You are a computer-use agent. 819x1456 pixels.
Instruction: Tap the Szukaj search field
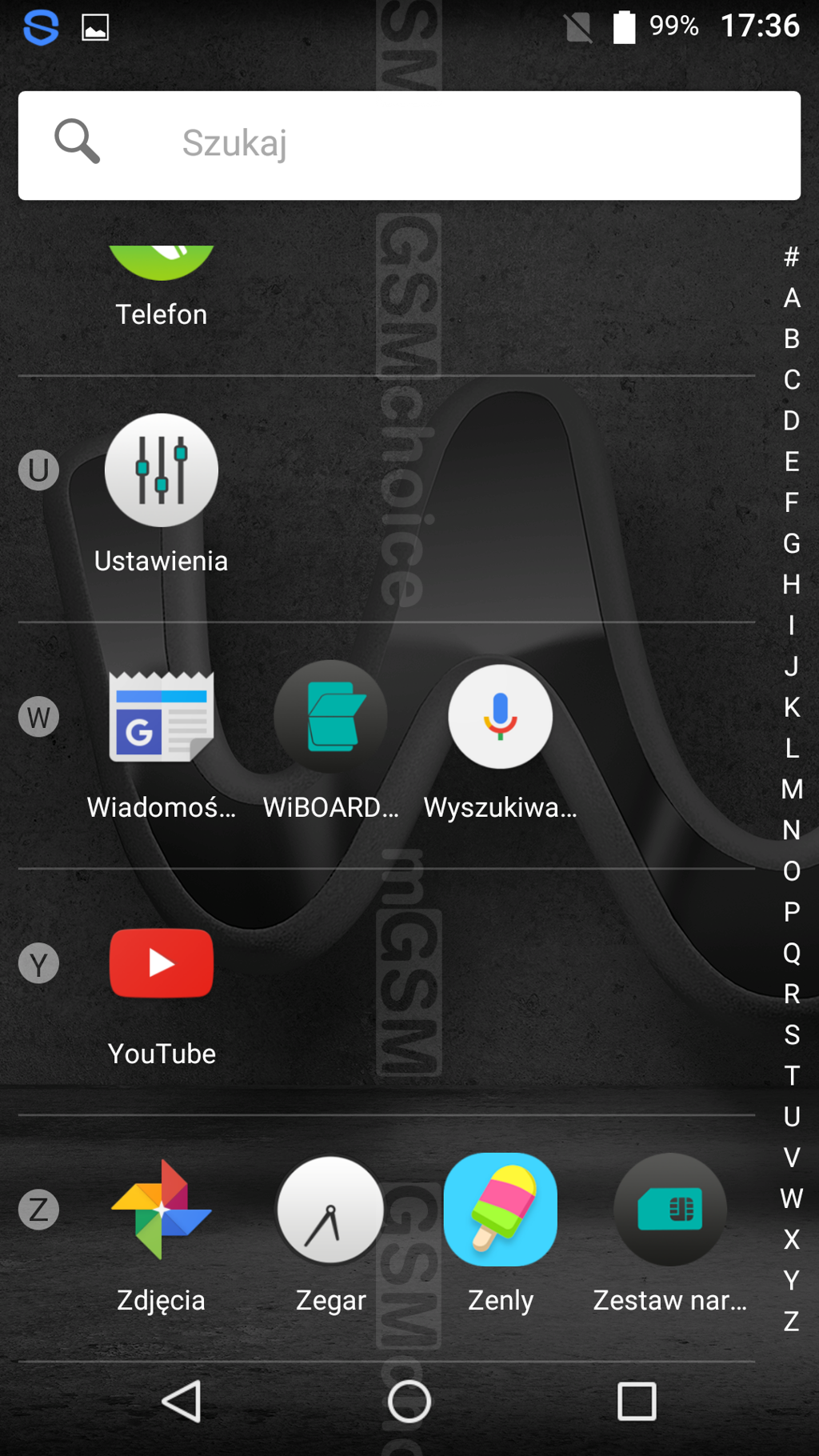pyautogui.click(x=409, y=145)
